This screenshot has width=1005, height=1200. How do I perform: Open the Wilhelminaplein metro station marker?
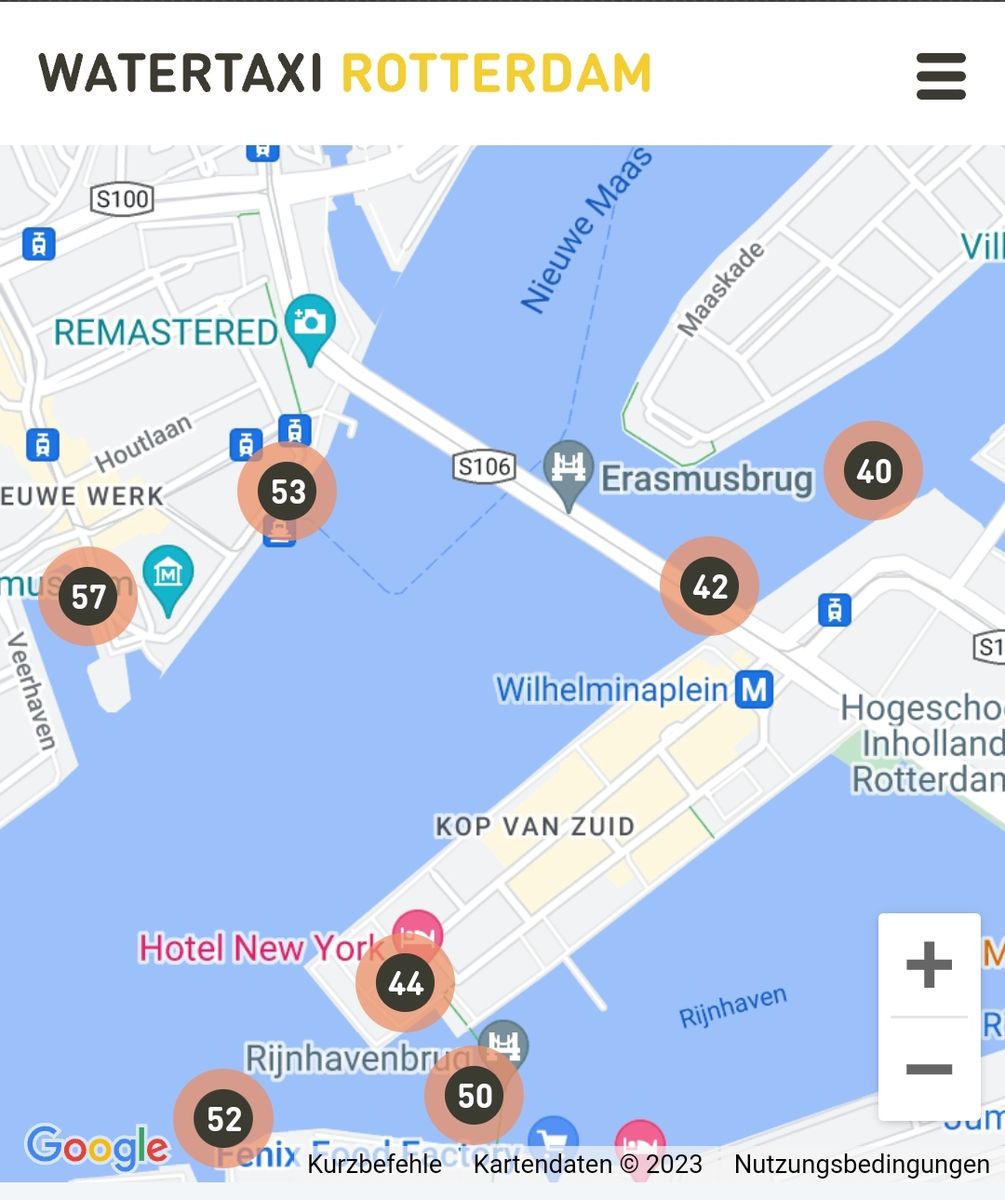click(x=754, y=689)
